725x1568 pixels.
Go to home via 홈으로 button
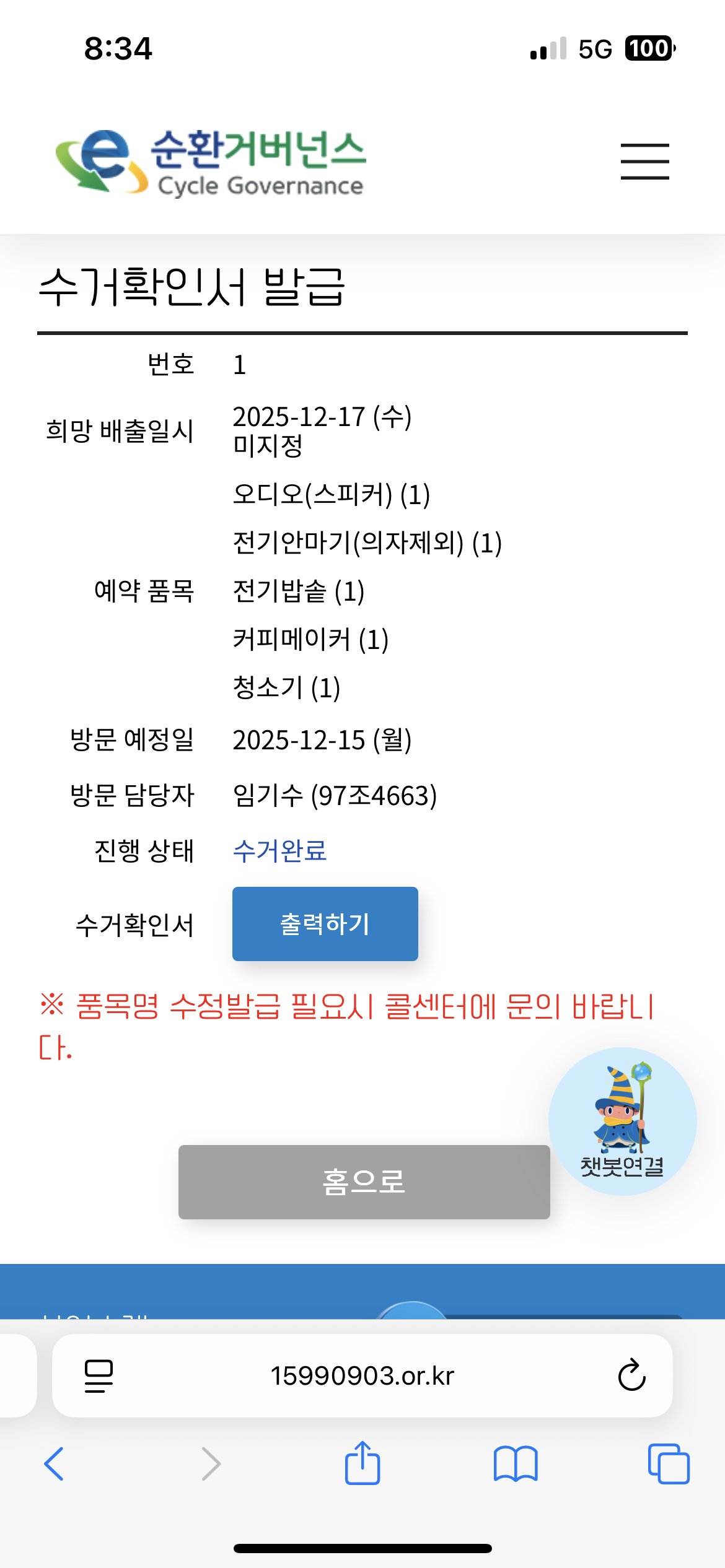(x=364, y=1182)
